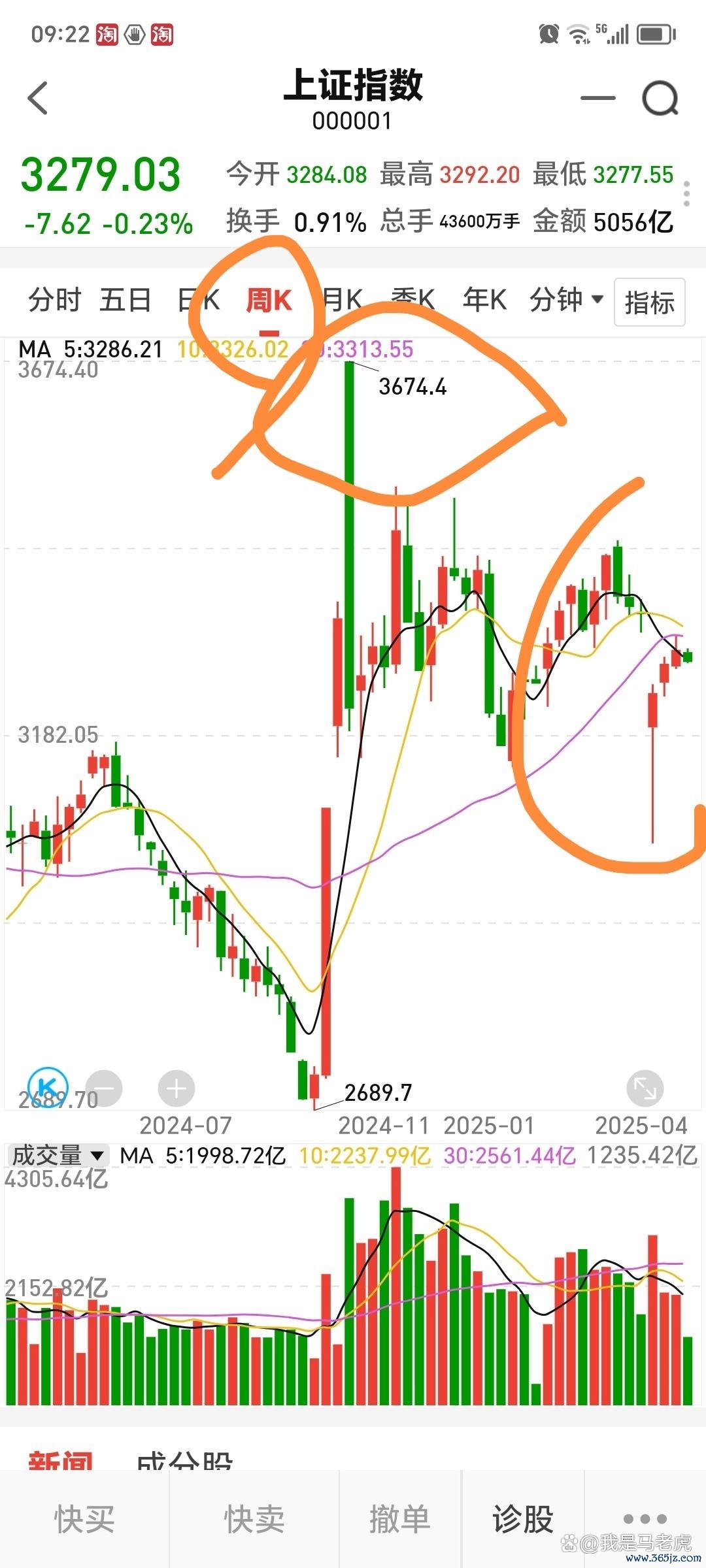Go back using the top-left arrow

(x=38, y=98)
